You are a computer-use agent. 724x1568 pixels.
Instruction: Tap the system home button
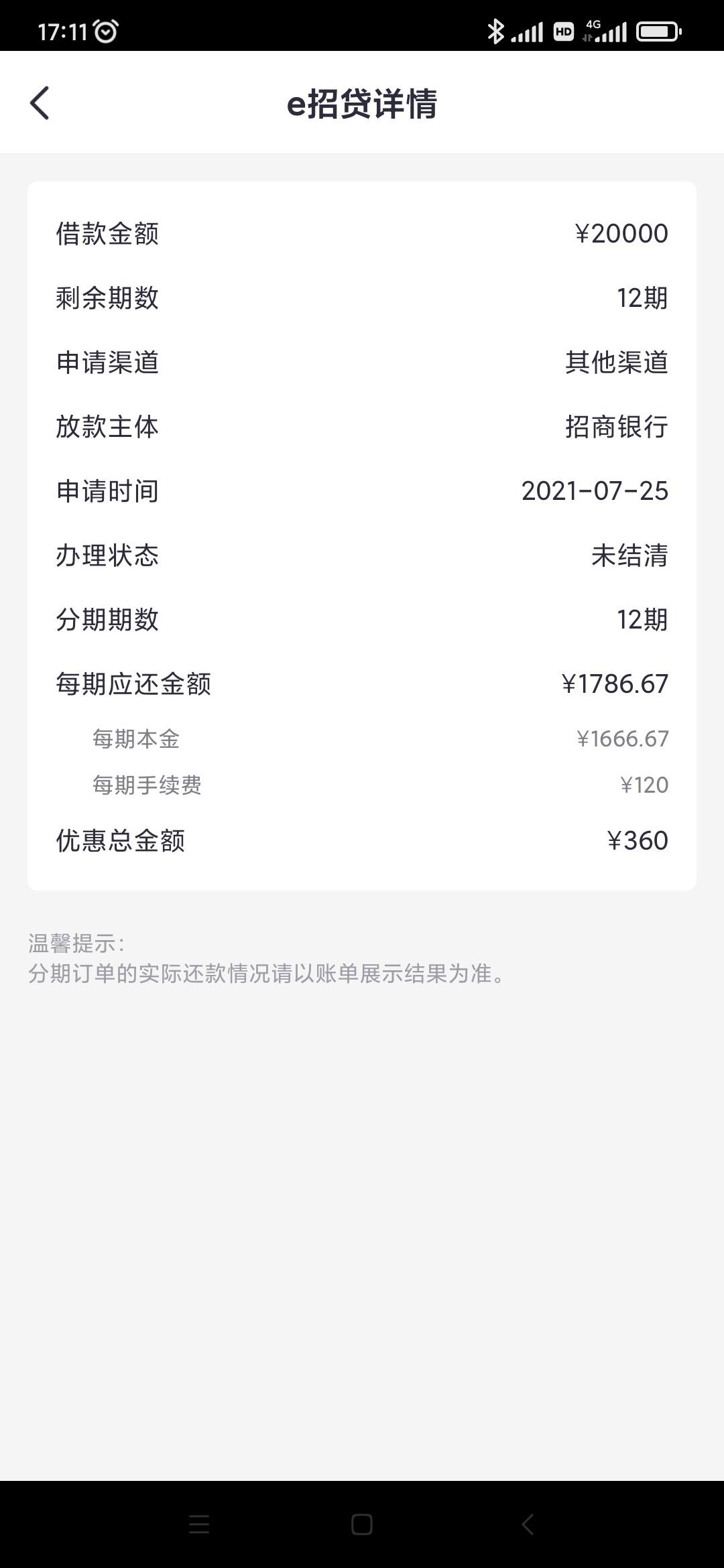pyautogui.click(x=362, y=1524)
